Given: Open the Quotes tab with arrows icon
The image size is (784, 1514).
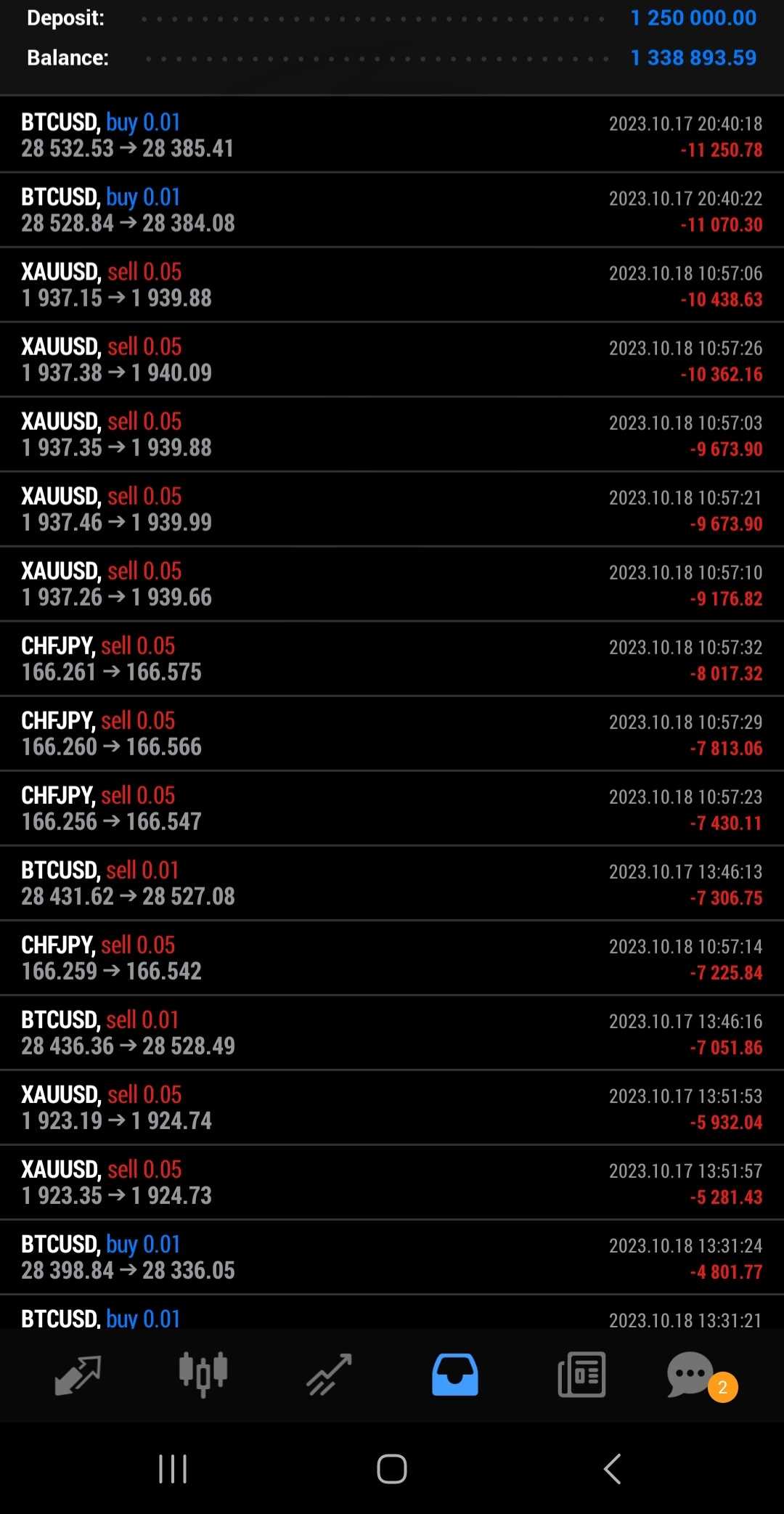Looking at the screenshot, I should pos(78,1375).
